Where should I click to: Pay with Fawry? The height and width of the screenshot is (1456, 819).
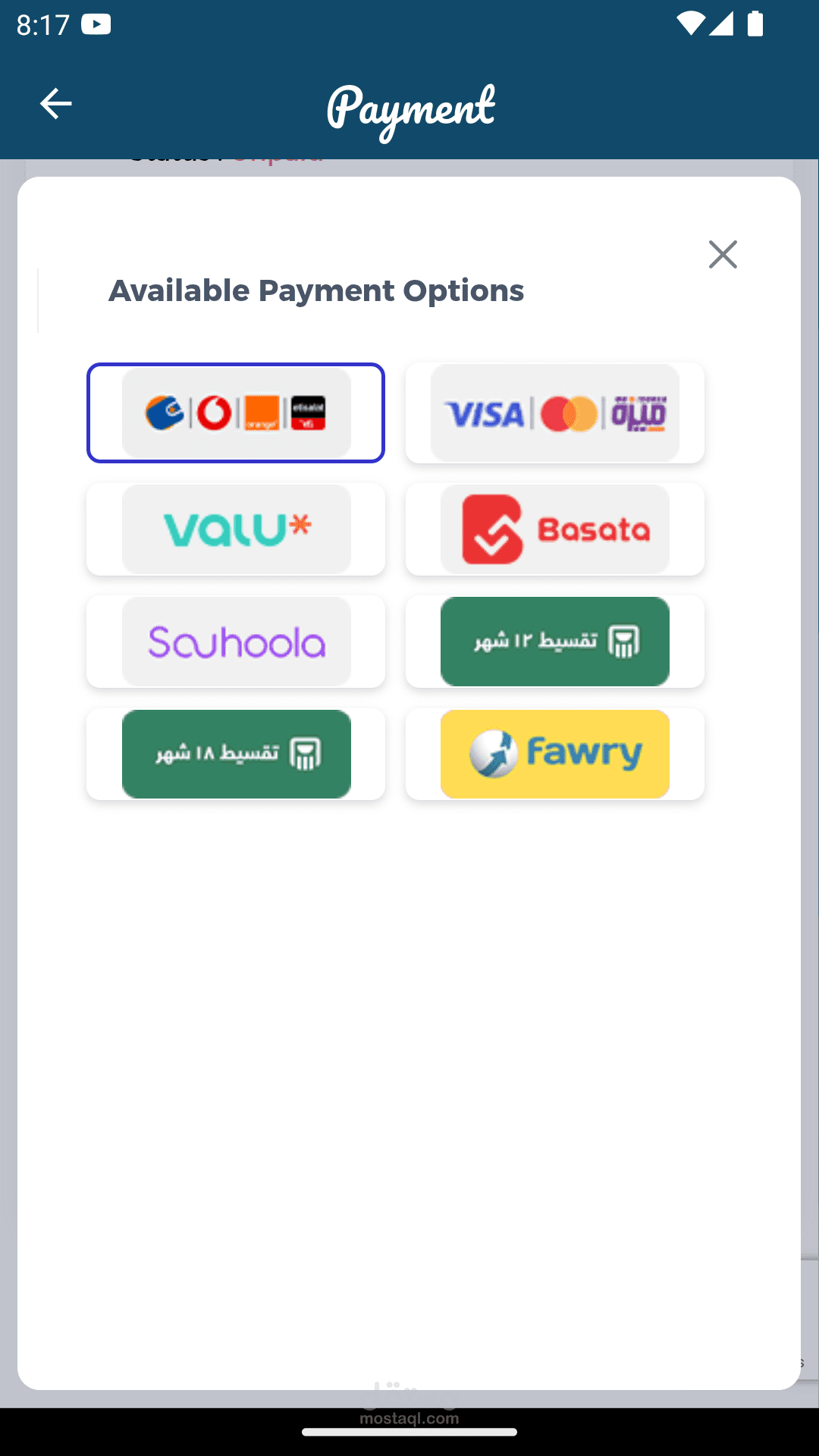click(x=555, y=754)
